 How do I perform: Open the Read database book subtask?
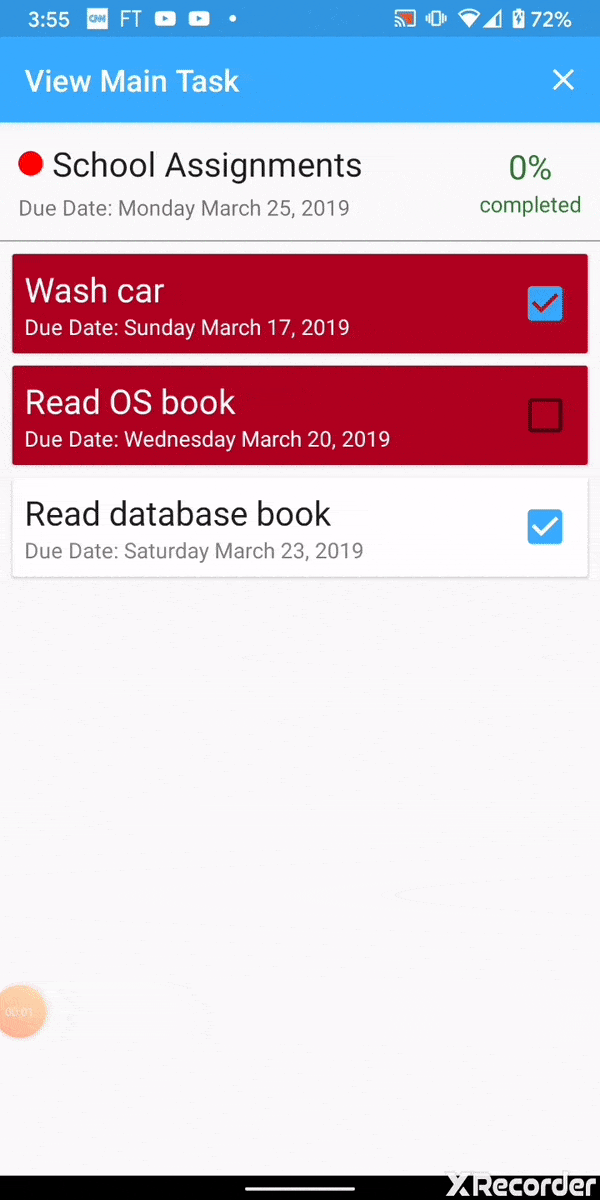click(x=250, y=527)
